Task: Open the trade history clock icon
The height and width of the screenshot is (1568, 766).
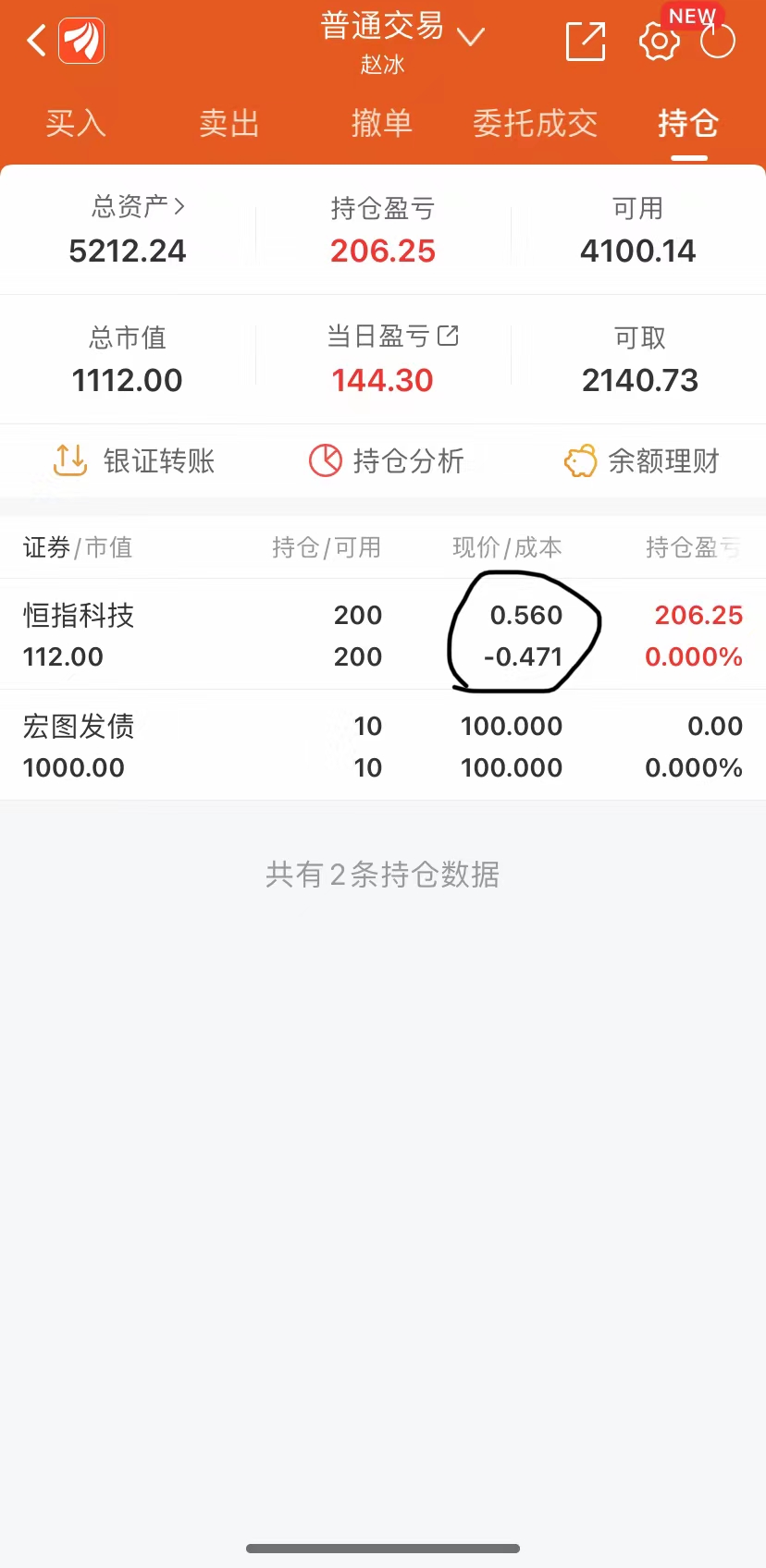Action: [718, 42]
